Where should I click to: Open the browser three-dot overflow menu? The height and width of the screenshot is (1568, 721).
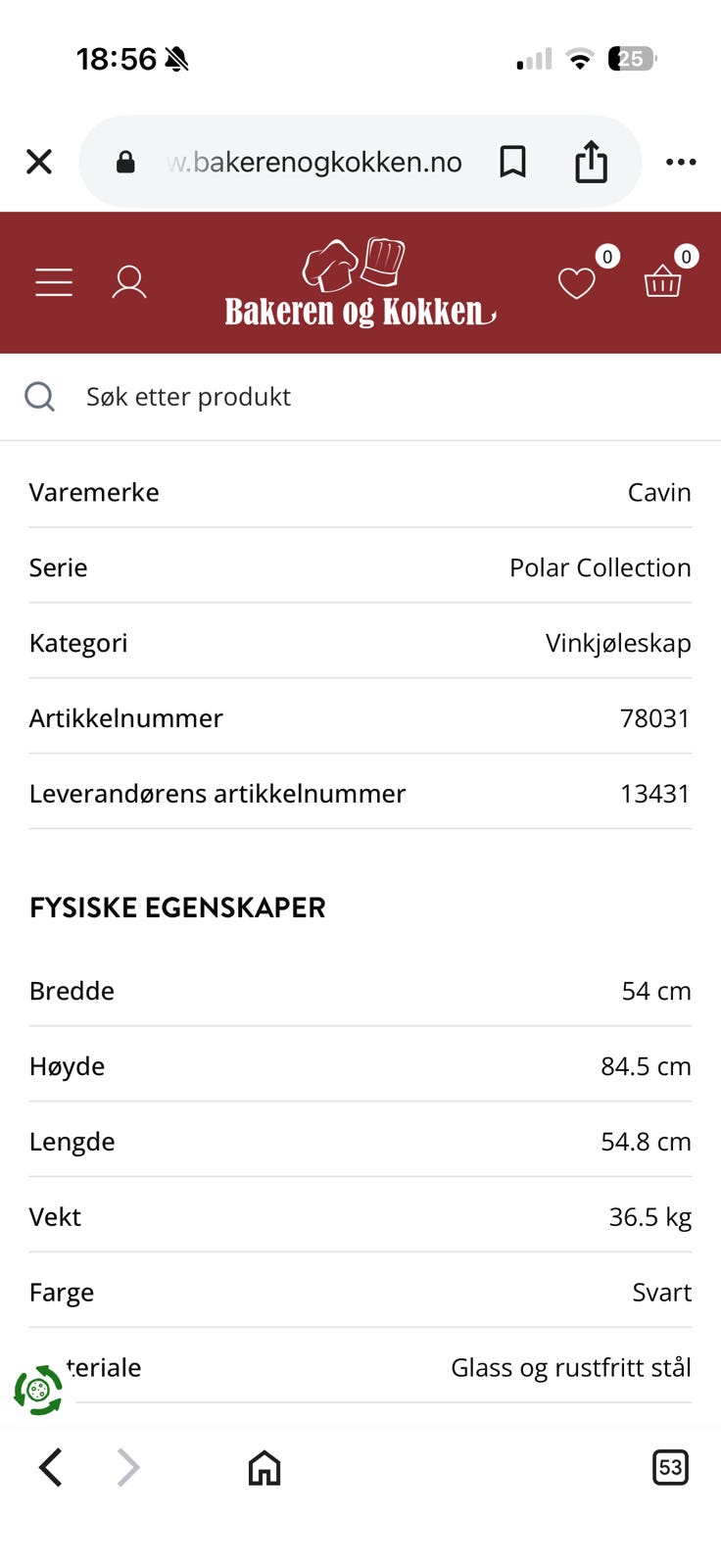[x=680, y=161]
